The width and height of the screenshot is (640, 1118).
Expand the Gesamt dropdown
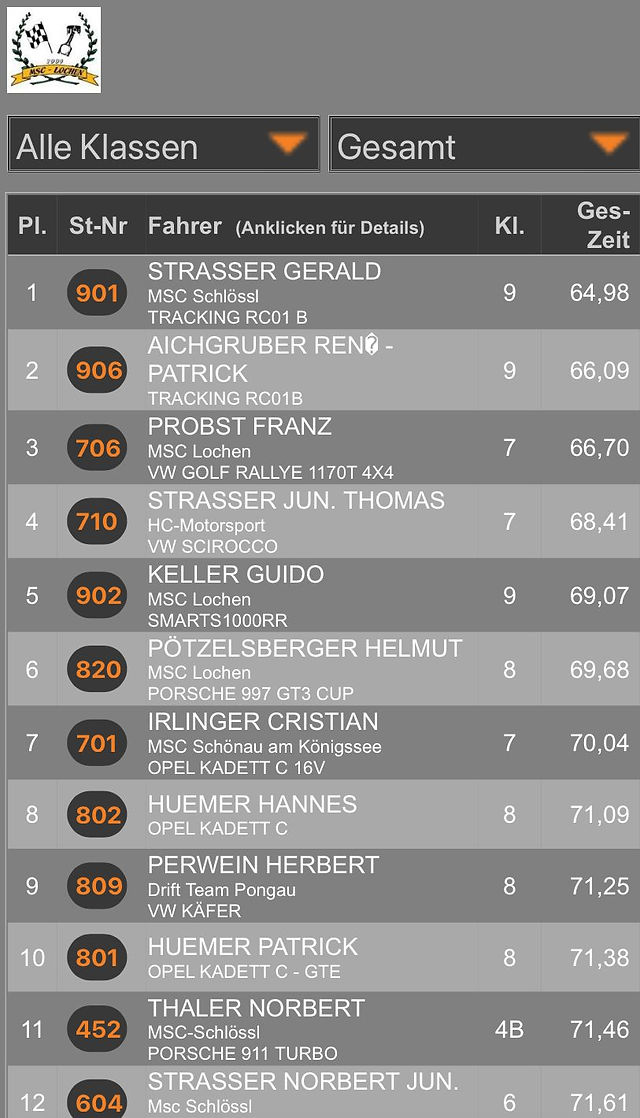485,145
